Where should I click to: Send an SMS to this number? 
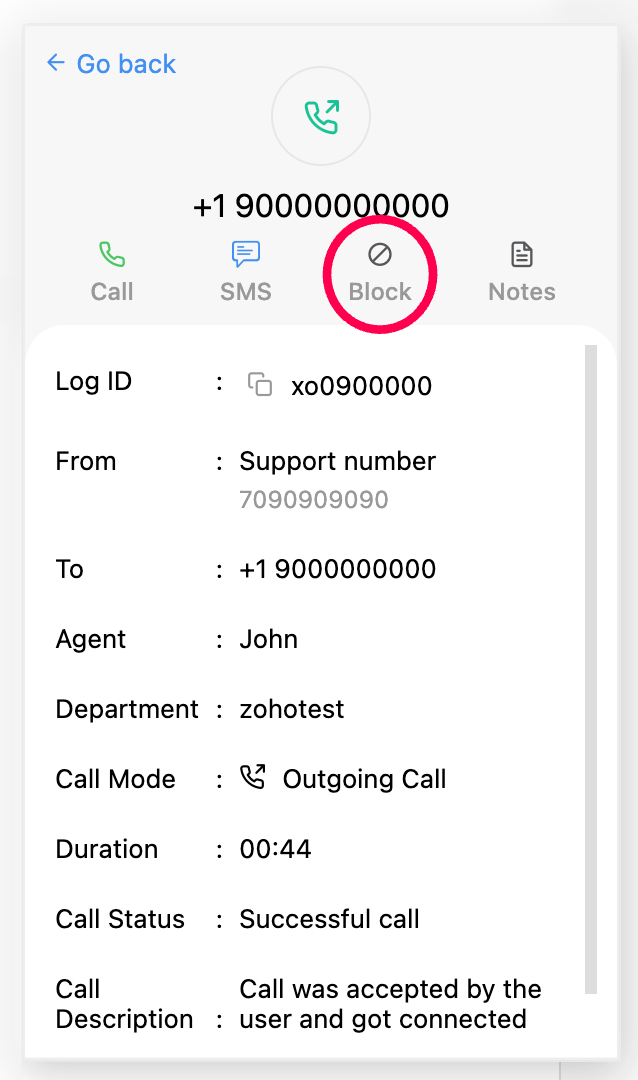246,270
